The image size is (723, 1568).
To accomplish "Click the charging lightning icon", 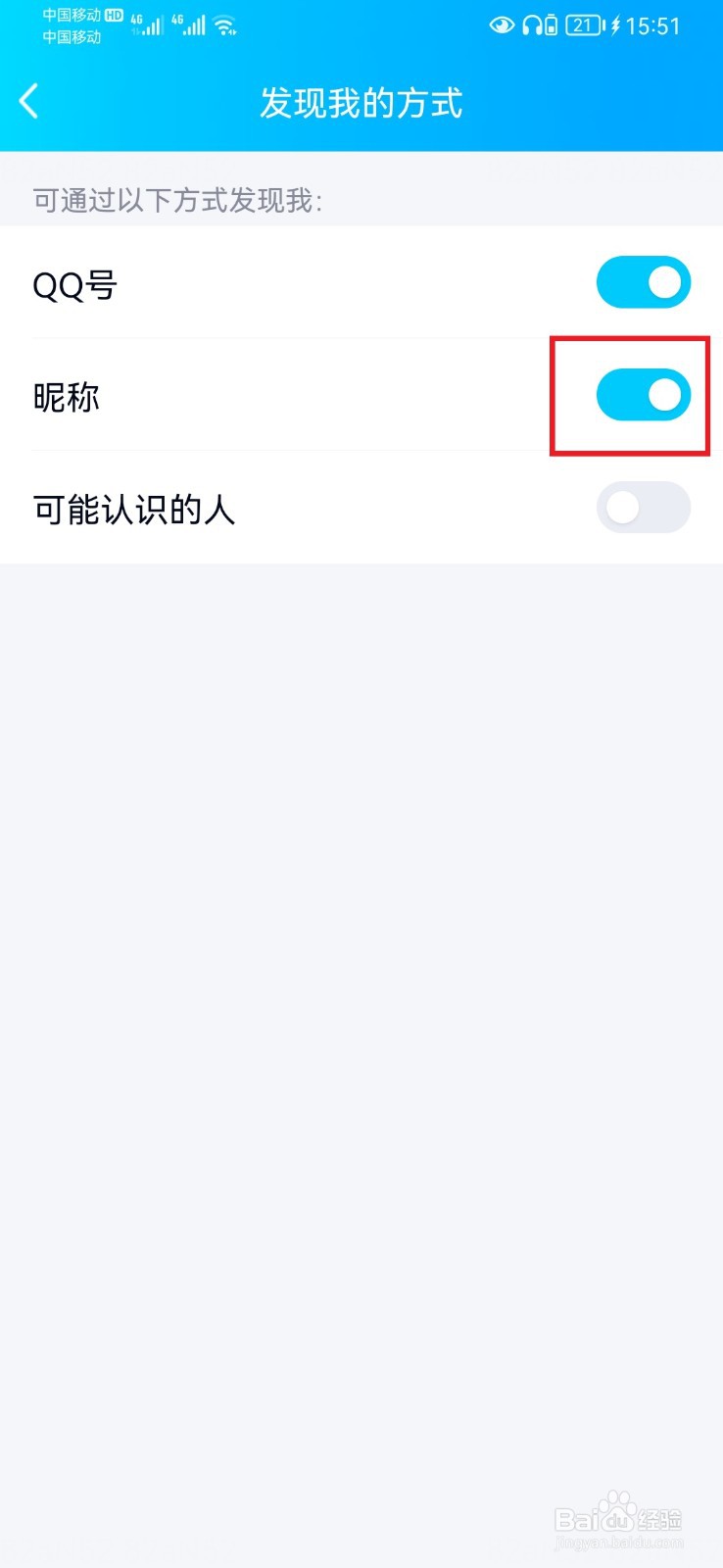I will click(614, 26).
